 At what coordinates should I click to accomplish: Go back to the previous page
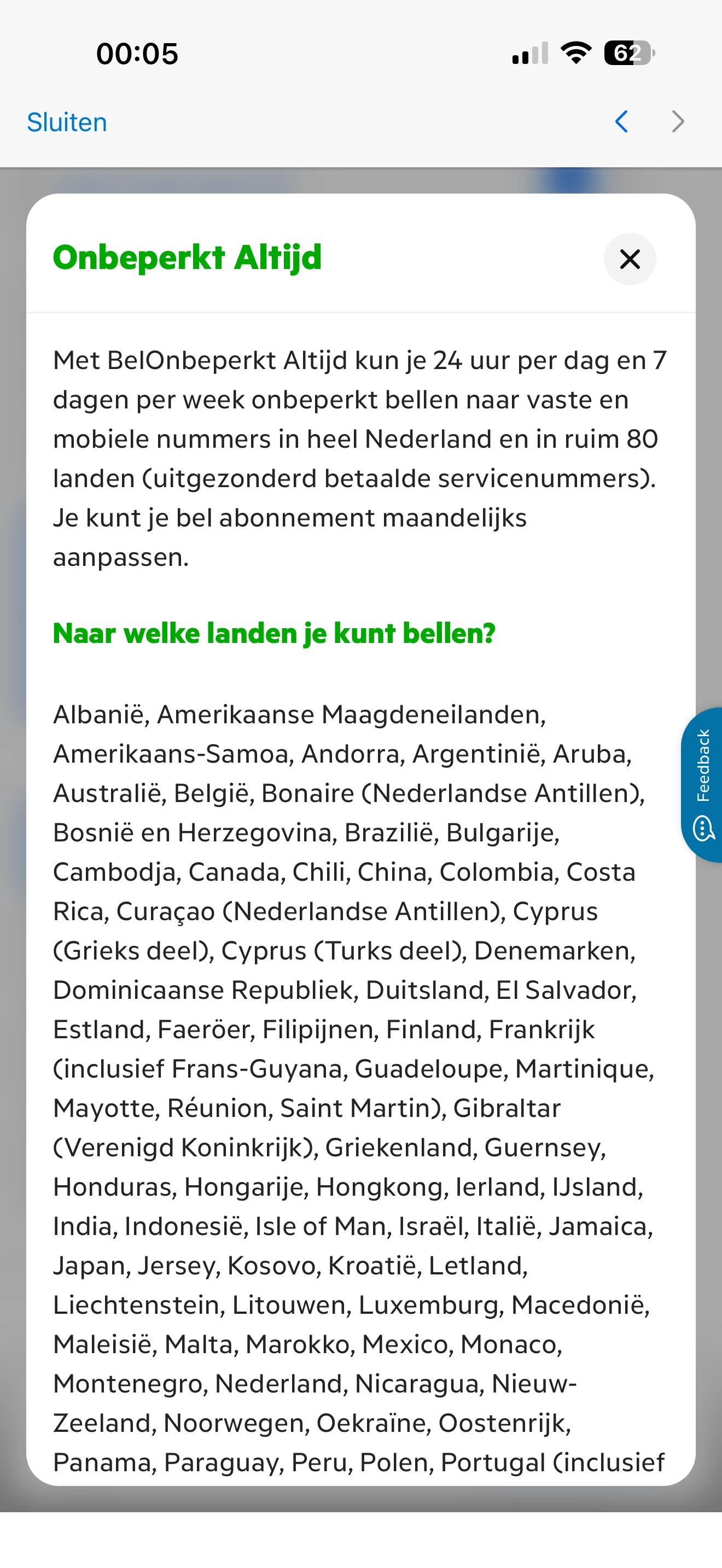pos(621,122)
